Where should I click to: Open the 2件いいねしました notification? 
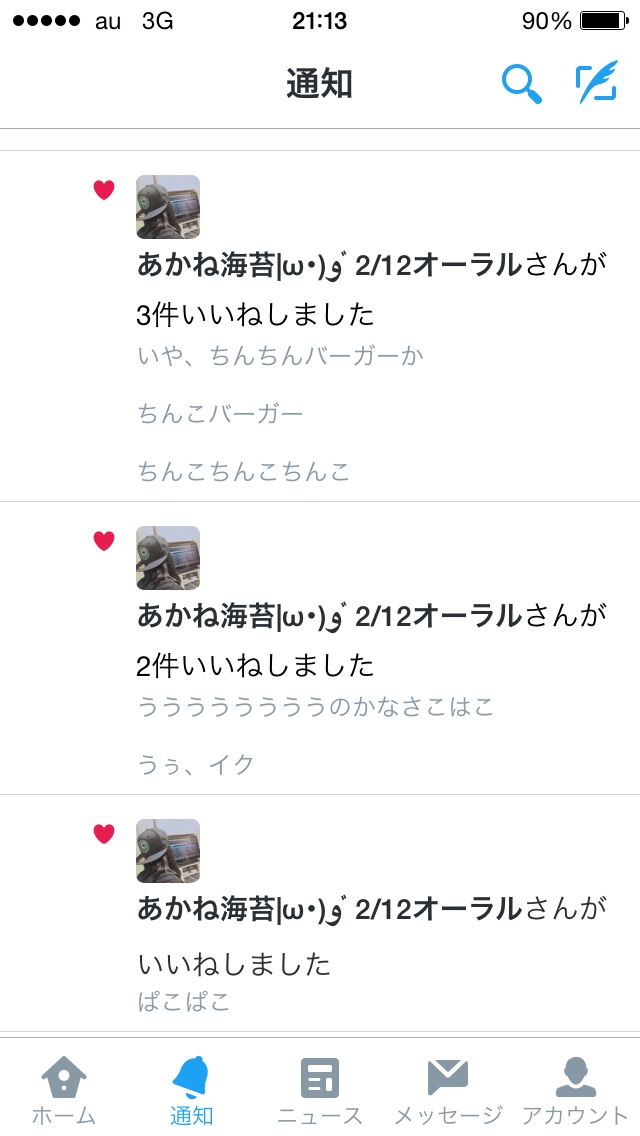click(370, 665)
